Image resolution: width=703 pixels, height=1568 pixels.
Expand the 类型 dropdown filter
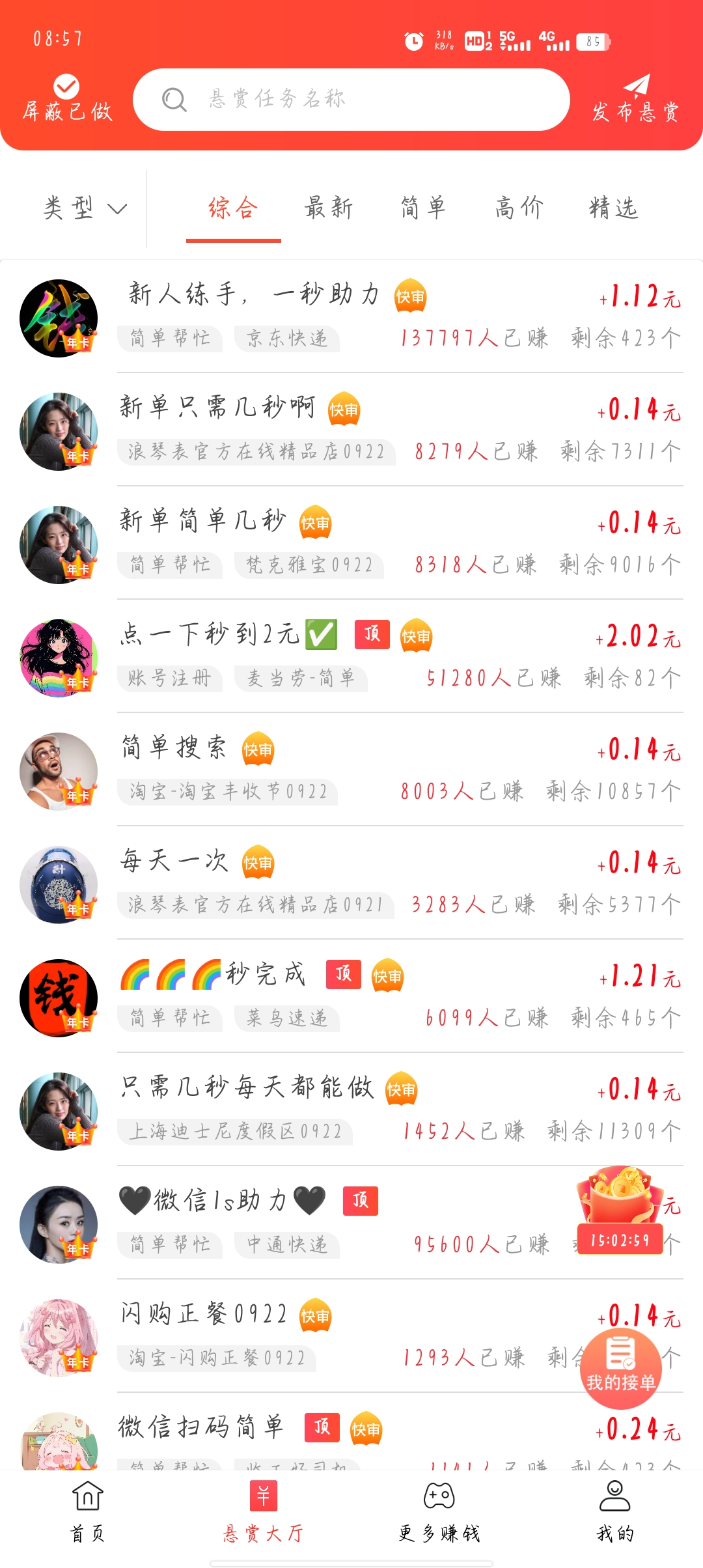point(85,208)
